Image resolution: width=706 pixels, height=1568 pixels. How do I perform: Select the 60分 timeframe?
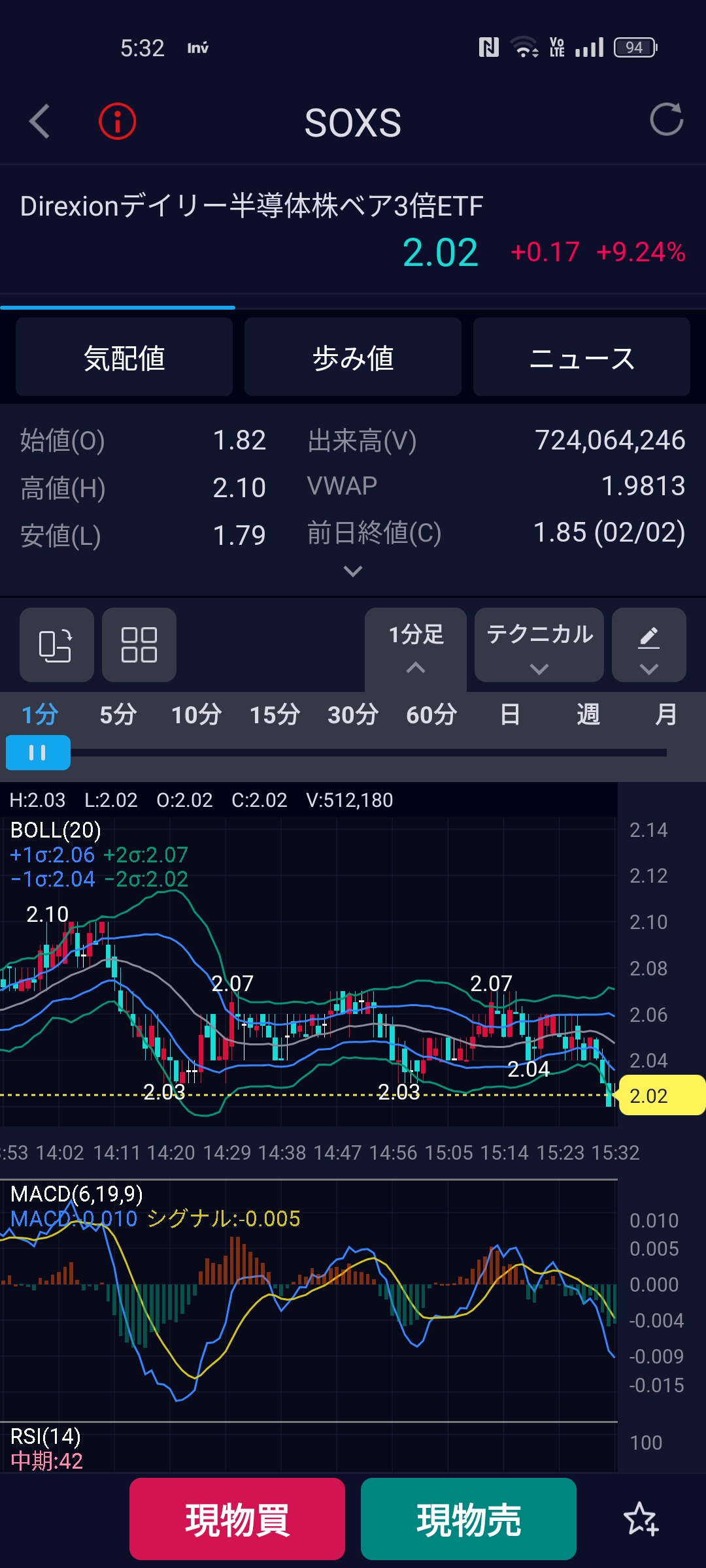431,715
